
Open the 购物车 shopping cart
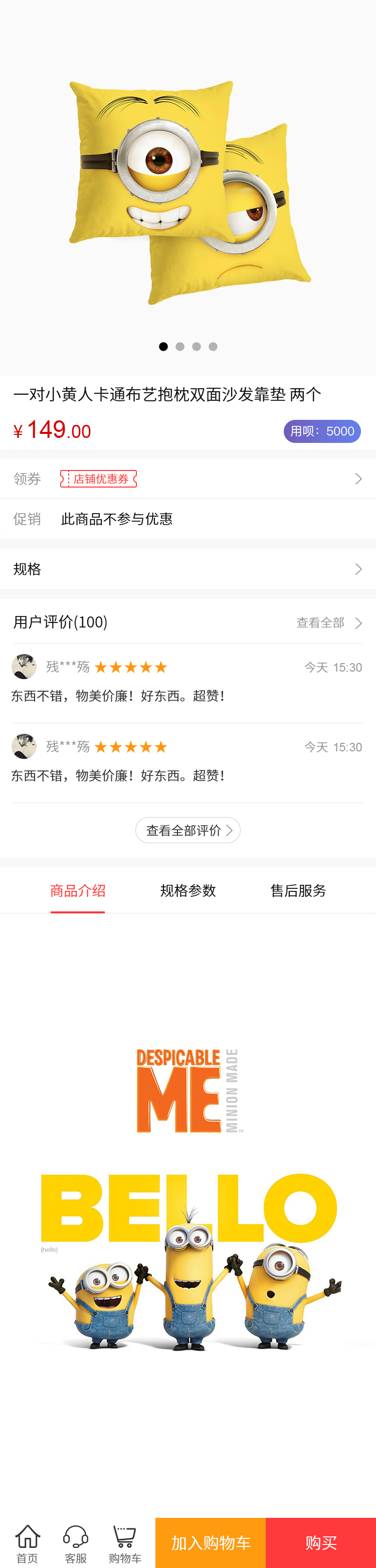(x=125, y=1542)
